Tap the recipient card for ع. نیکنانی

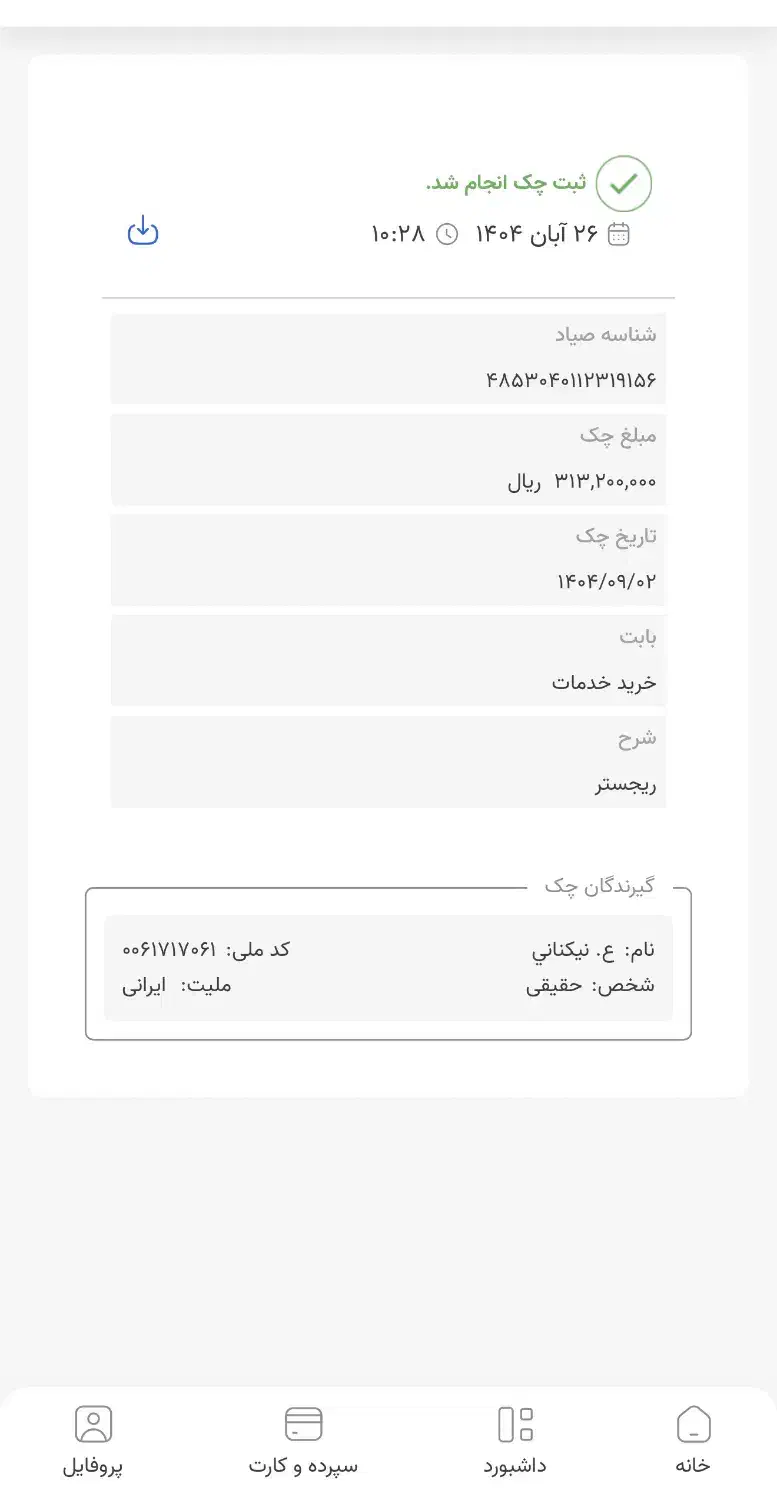pos(388,965)
